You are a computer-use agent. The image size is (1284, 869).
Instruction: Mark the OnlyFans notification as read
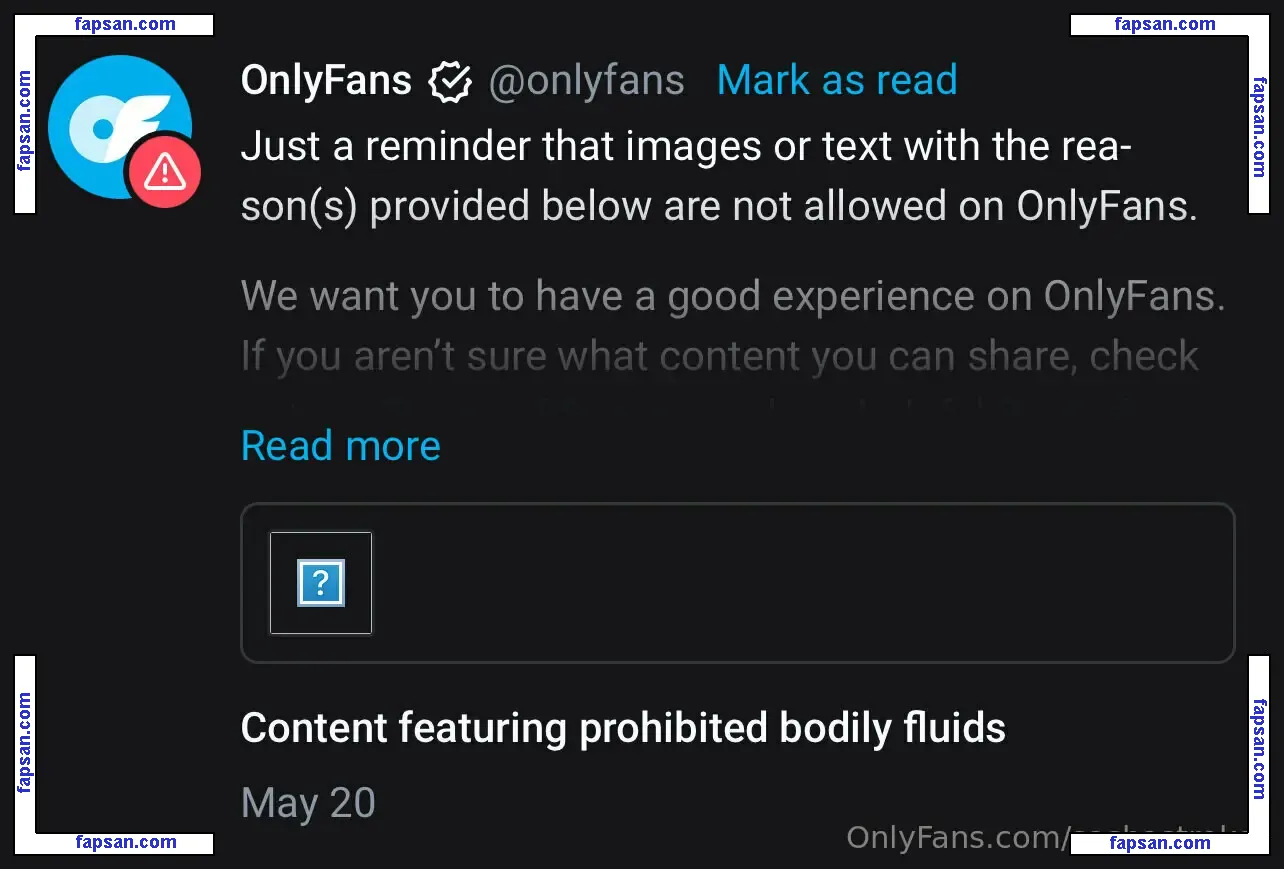coord(837,80)
